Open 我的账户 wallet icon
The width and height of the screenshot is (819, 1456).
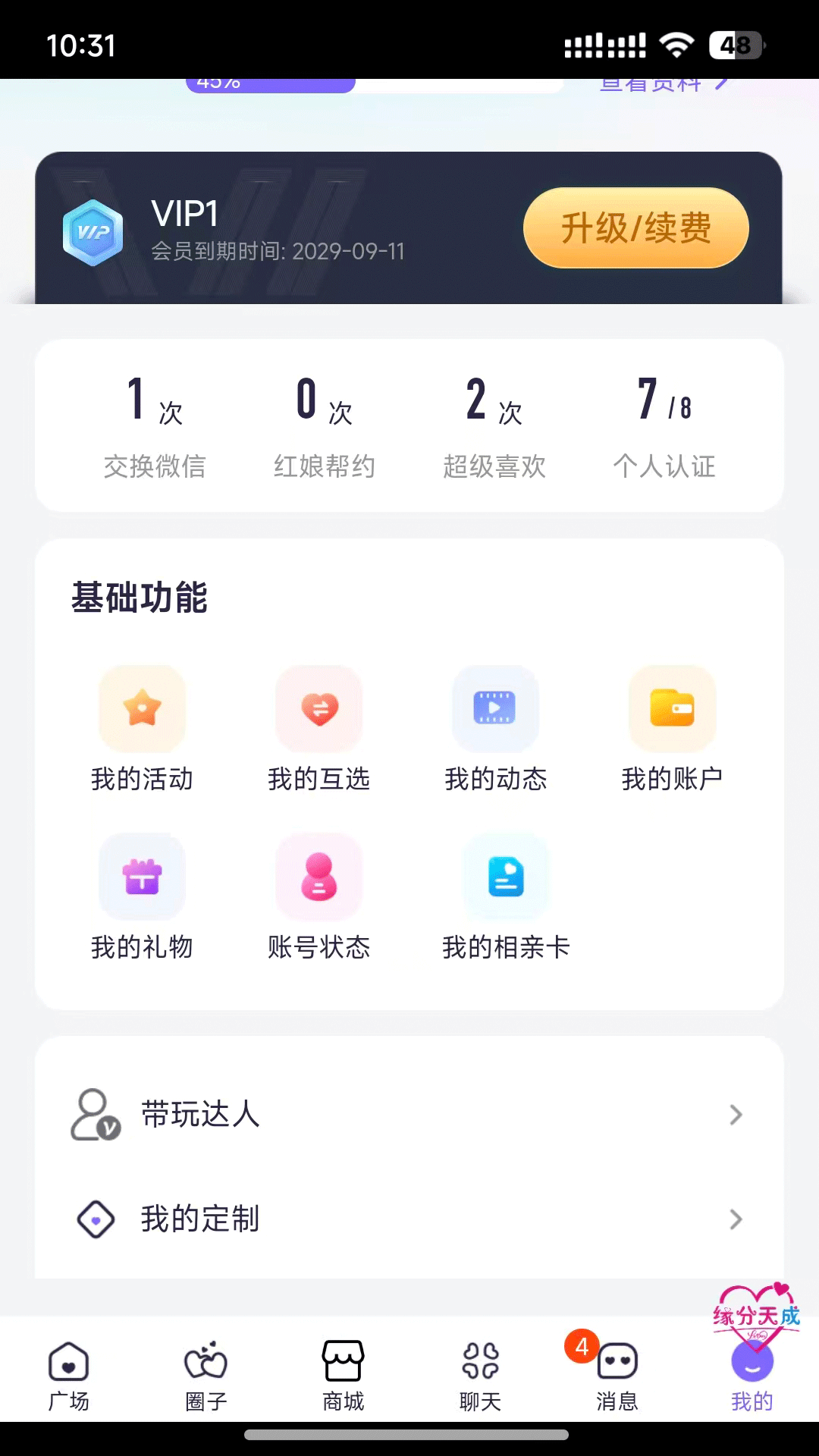coord(673,709)
